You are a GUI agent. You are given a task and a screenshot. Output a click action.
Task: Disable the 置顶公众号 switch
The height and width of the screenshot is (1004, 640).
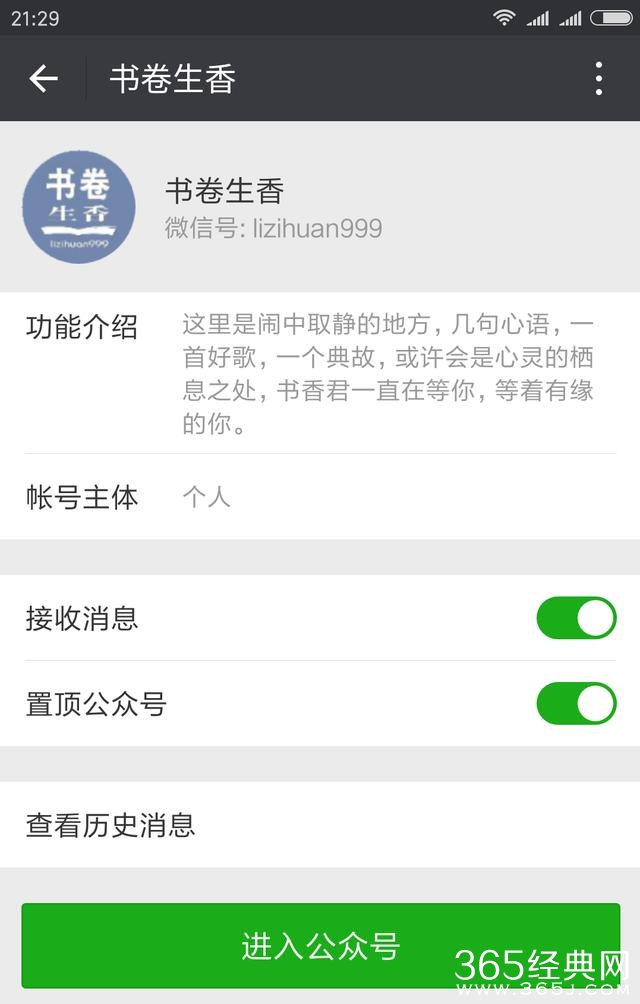[x=576, y=704]
